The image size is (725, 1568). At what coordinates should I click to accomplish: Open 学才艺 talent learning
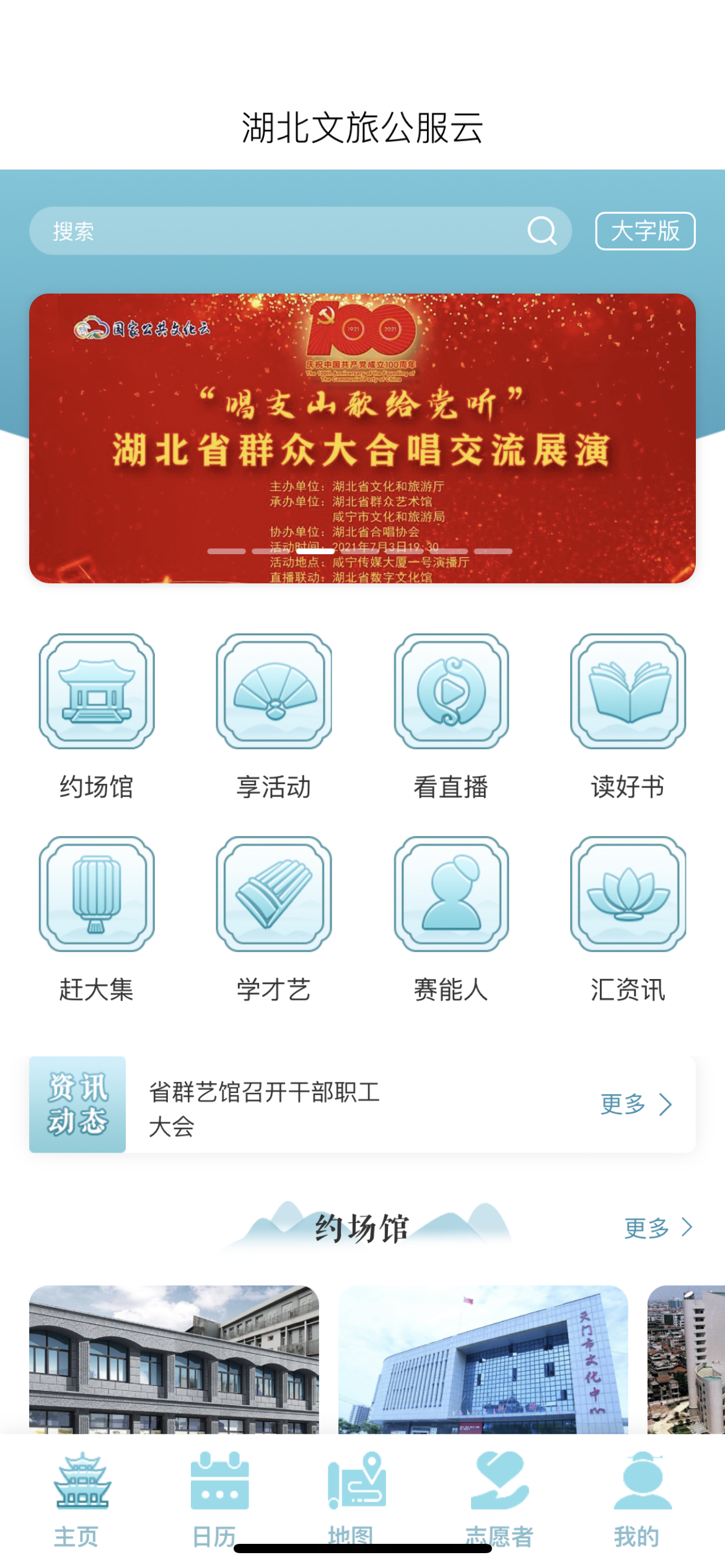274,918
